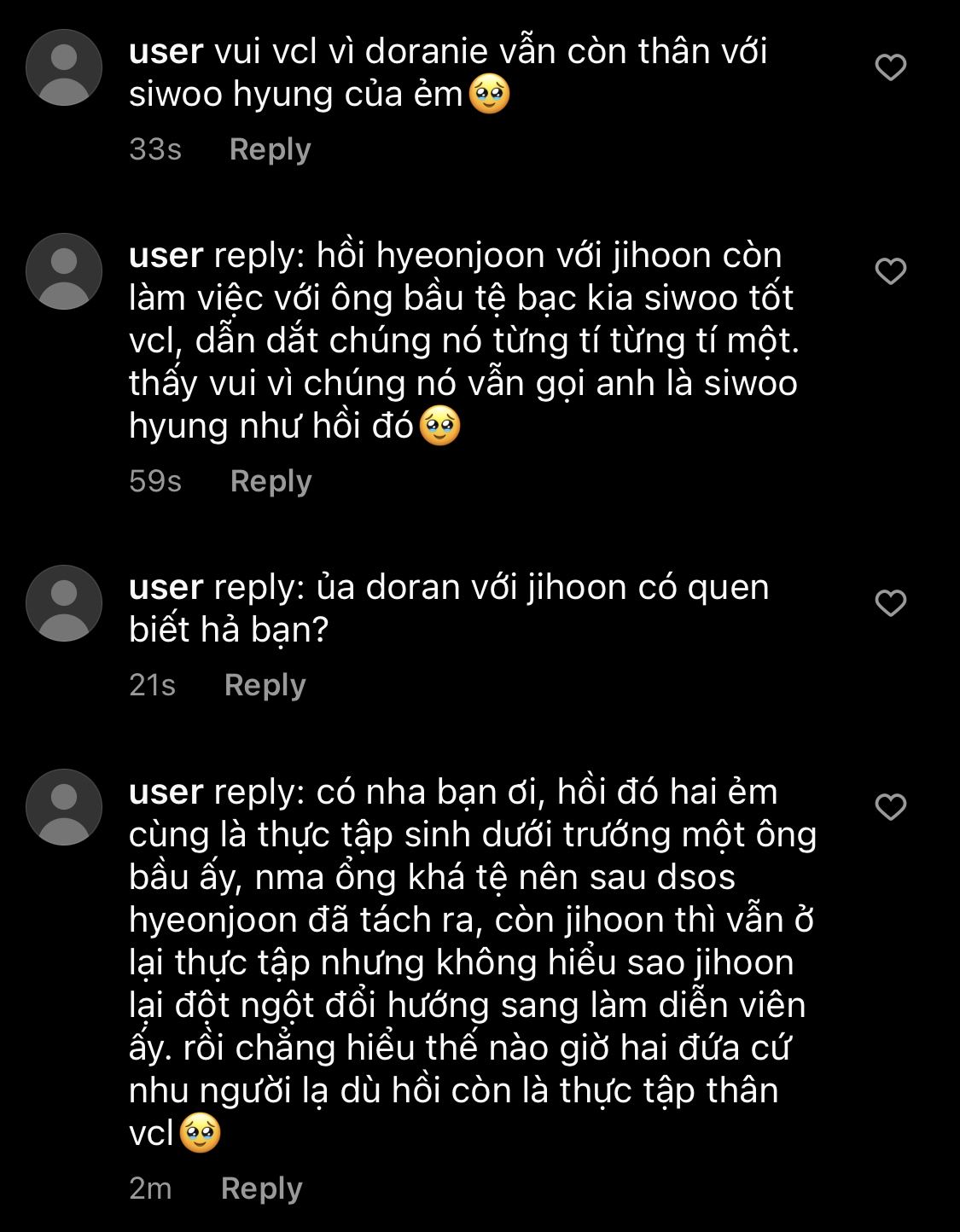Like the comment asking 'ủa doran với jihoon'
960x1232 pixels.
890,603
